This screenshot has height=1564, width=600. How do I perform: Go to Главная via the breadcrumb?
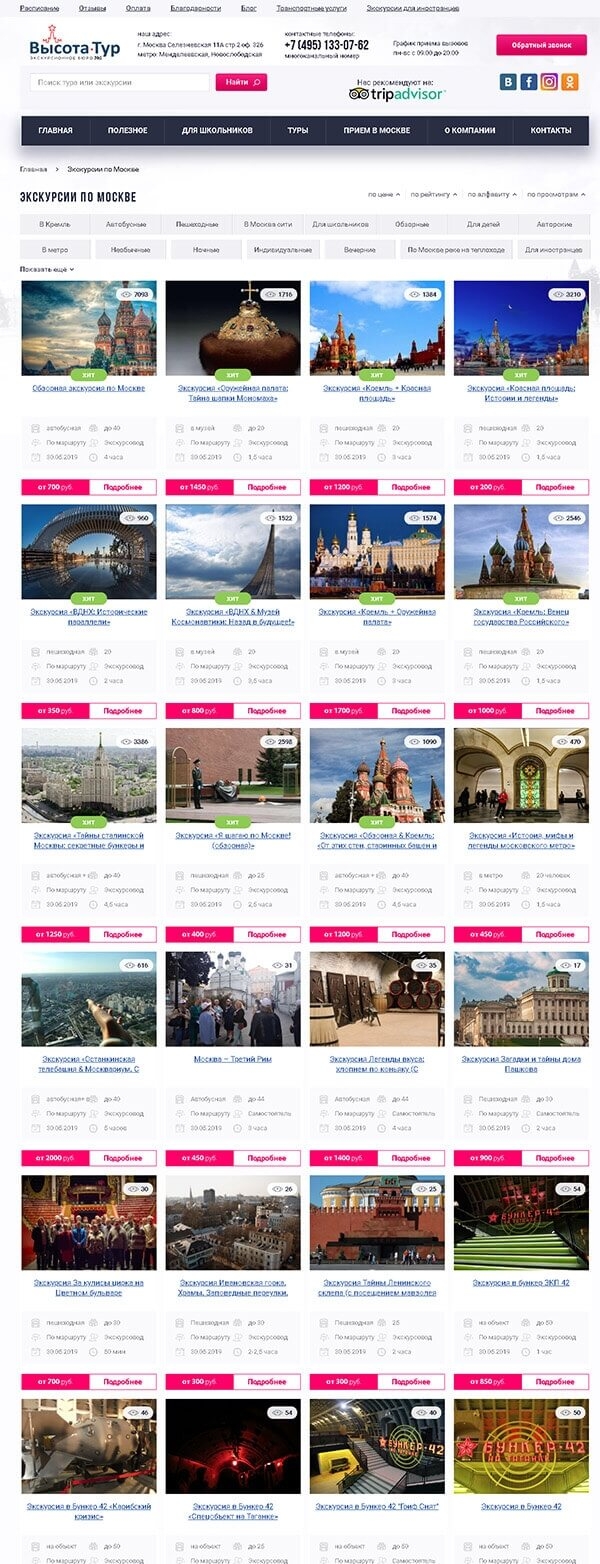[x=33, y=169]
